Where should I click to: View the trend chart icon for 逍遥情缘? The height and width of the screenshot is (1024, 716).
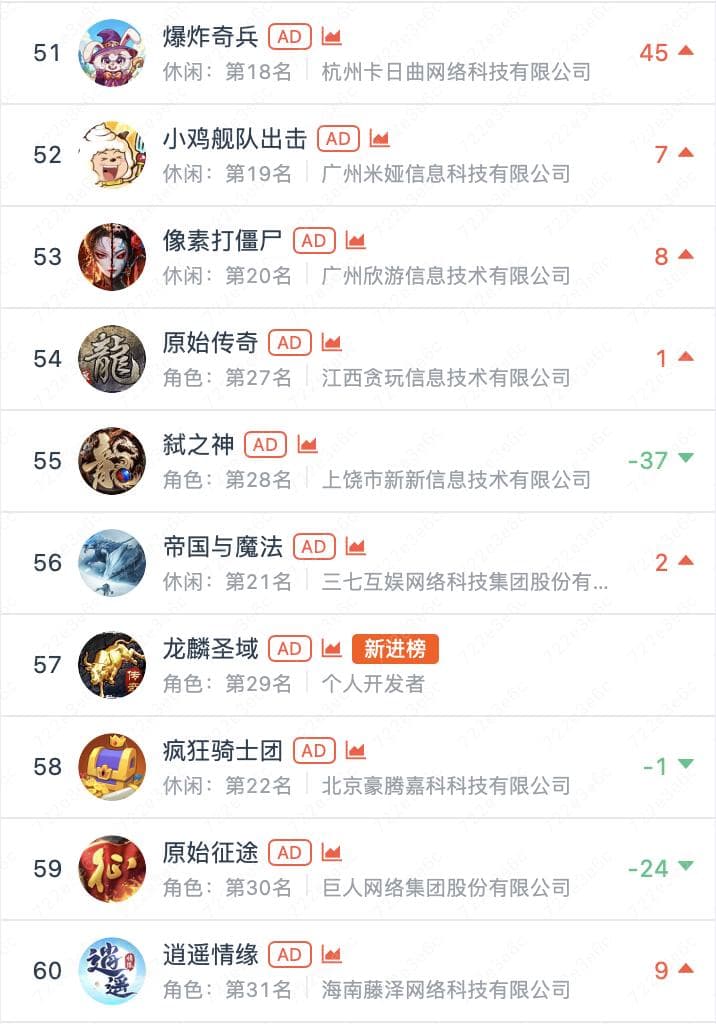point(332,955)
